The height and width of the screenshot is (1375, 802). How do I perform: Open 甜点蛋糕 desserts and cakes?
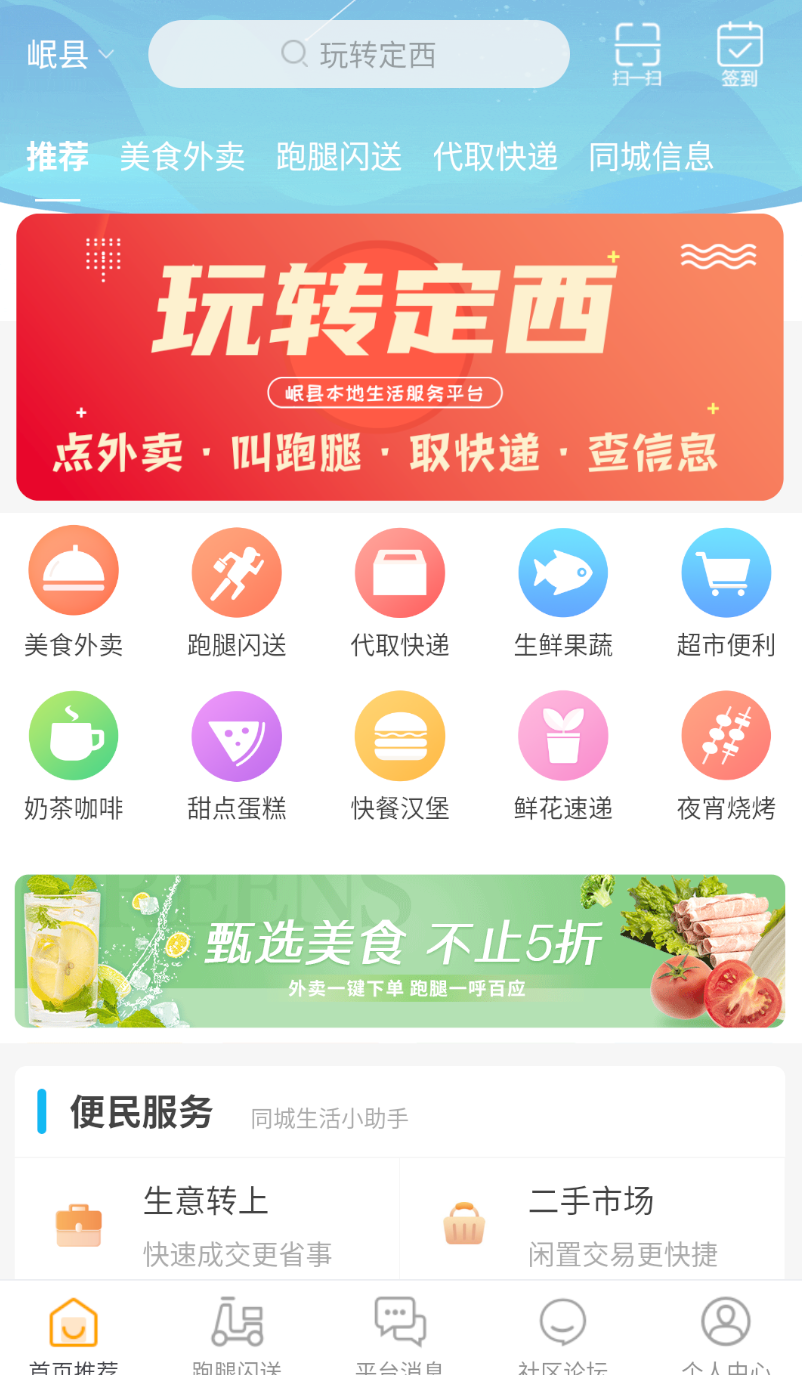237,735
